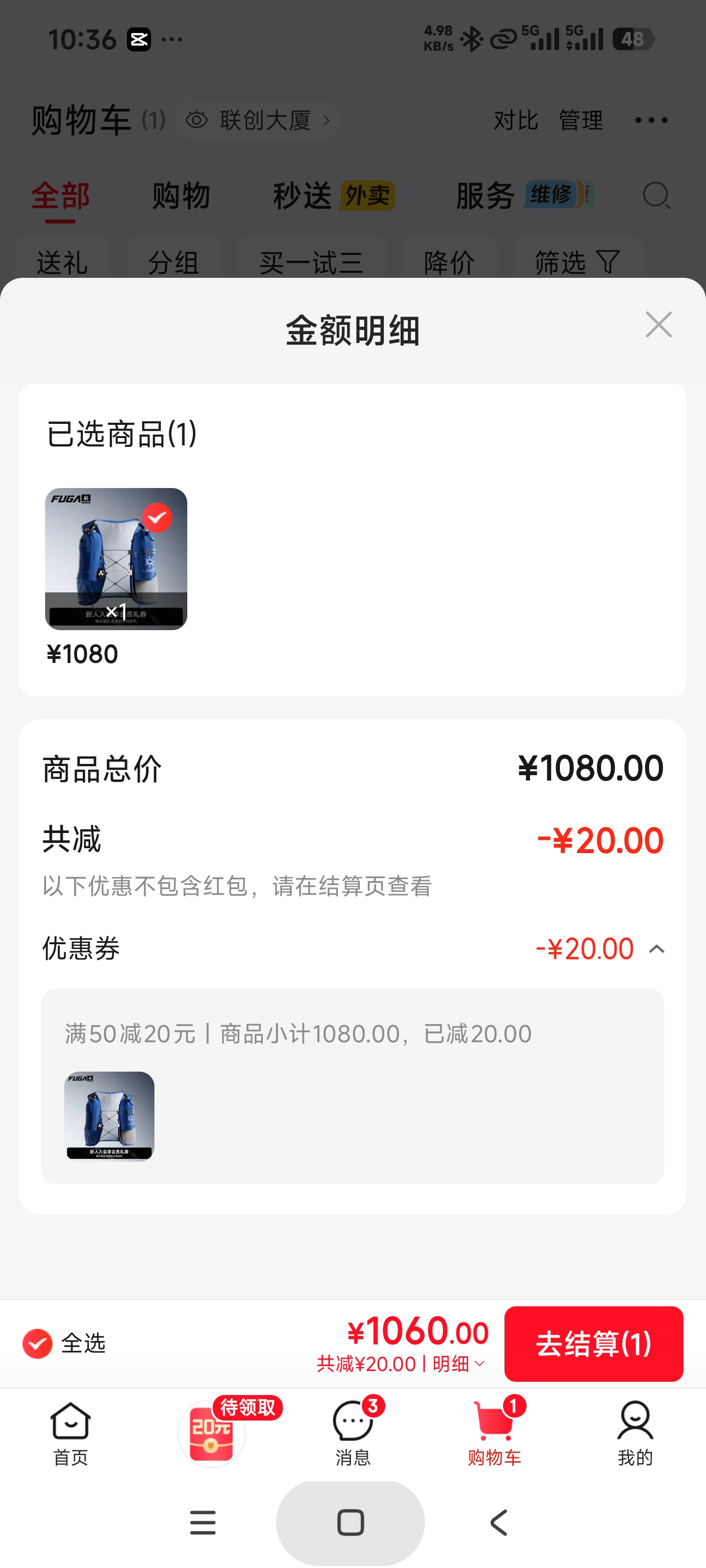Open the 20元 待领取 red packet

click(212, 1433)
